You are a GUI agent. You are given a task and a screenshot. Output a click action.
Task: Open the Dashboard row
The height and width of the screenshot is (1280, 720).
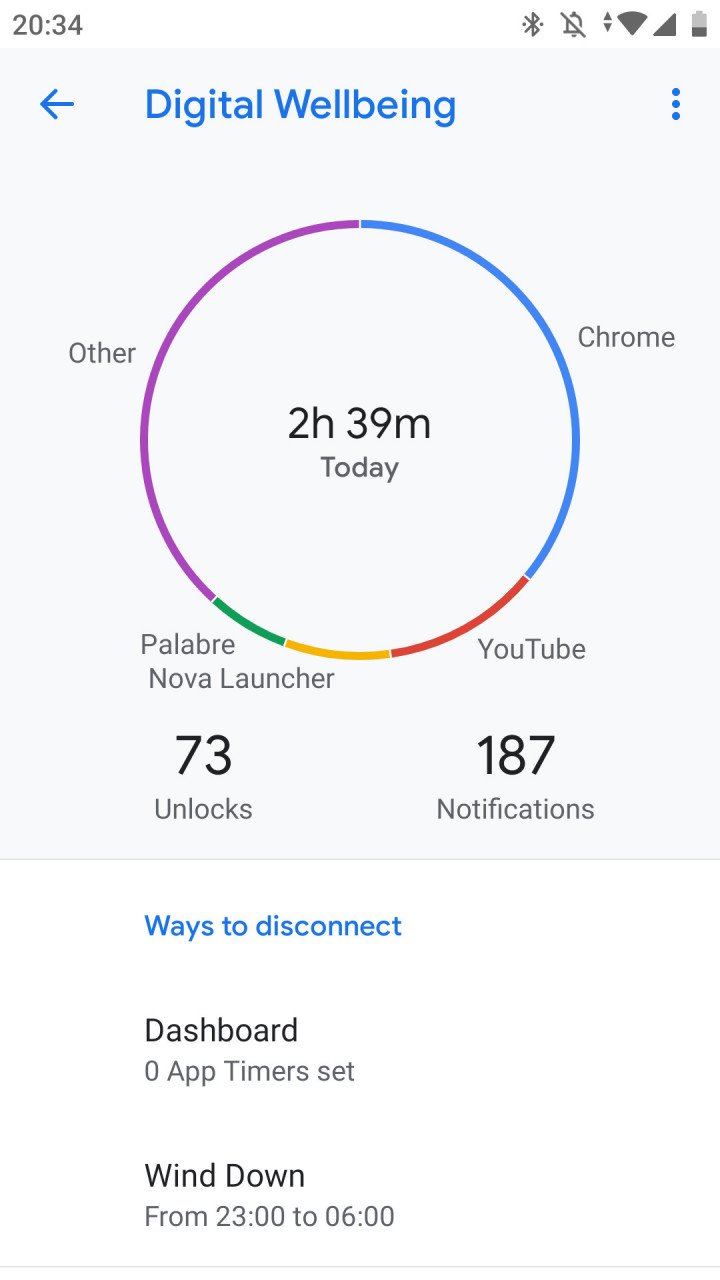[x=360, y=1050]
